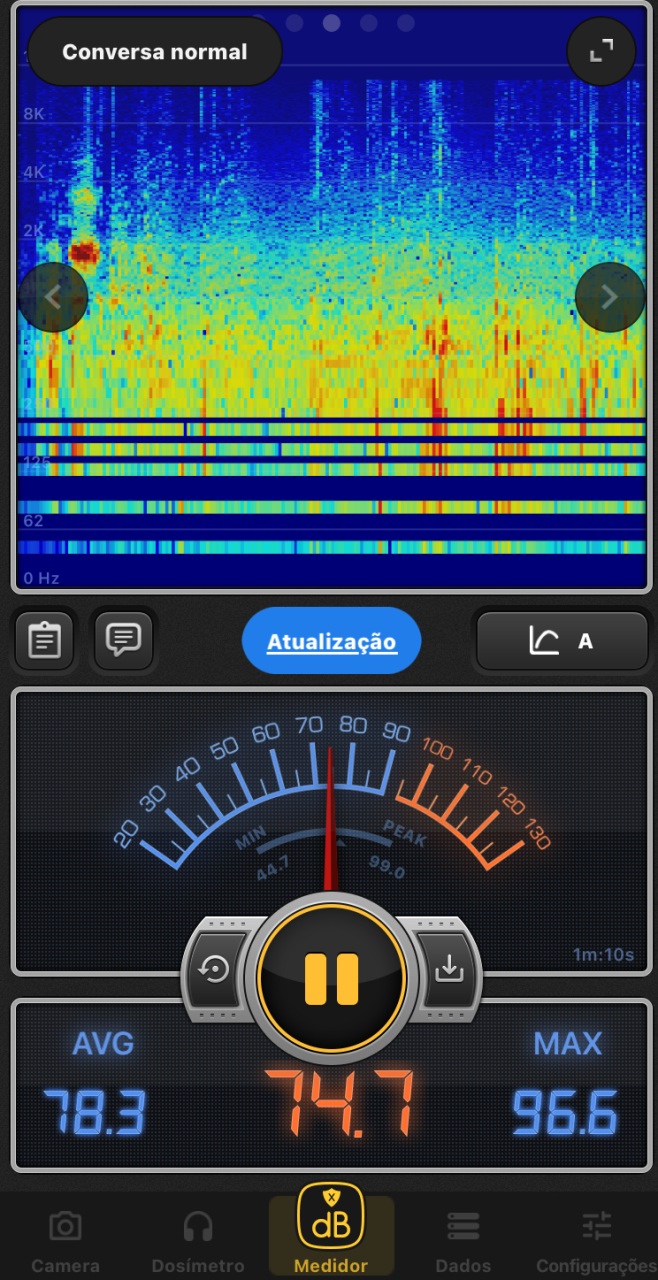
Task: Reset the measurement readings
Action: click(x=215, y=969)
